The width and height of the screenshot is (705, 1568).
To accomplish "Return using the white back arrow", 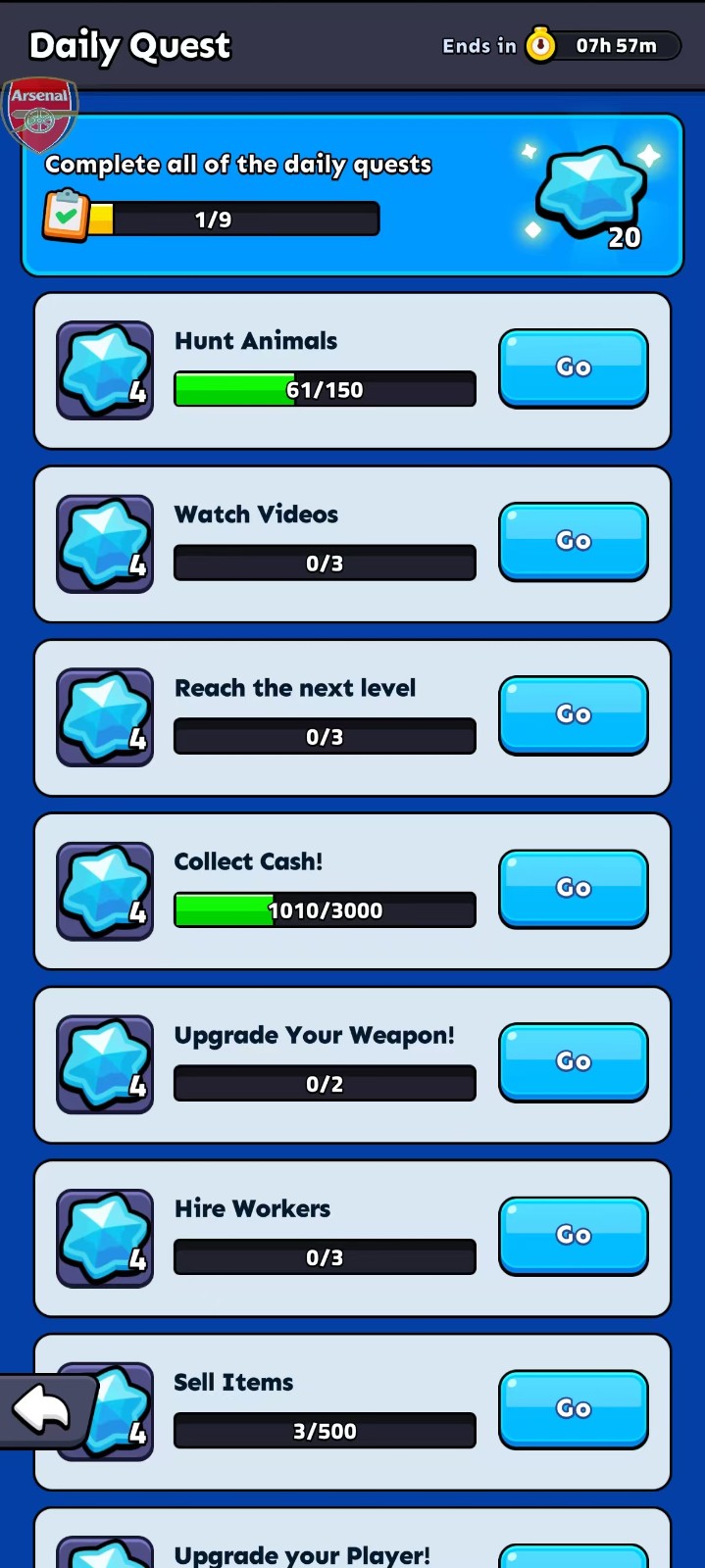I will [x=42, y=1411].
